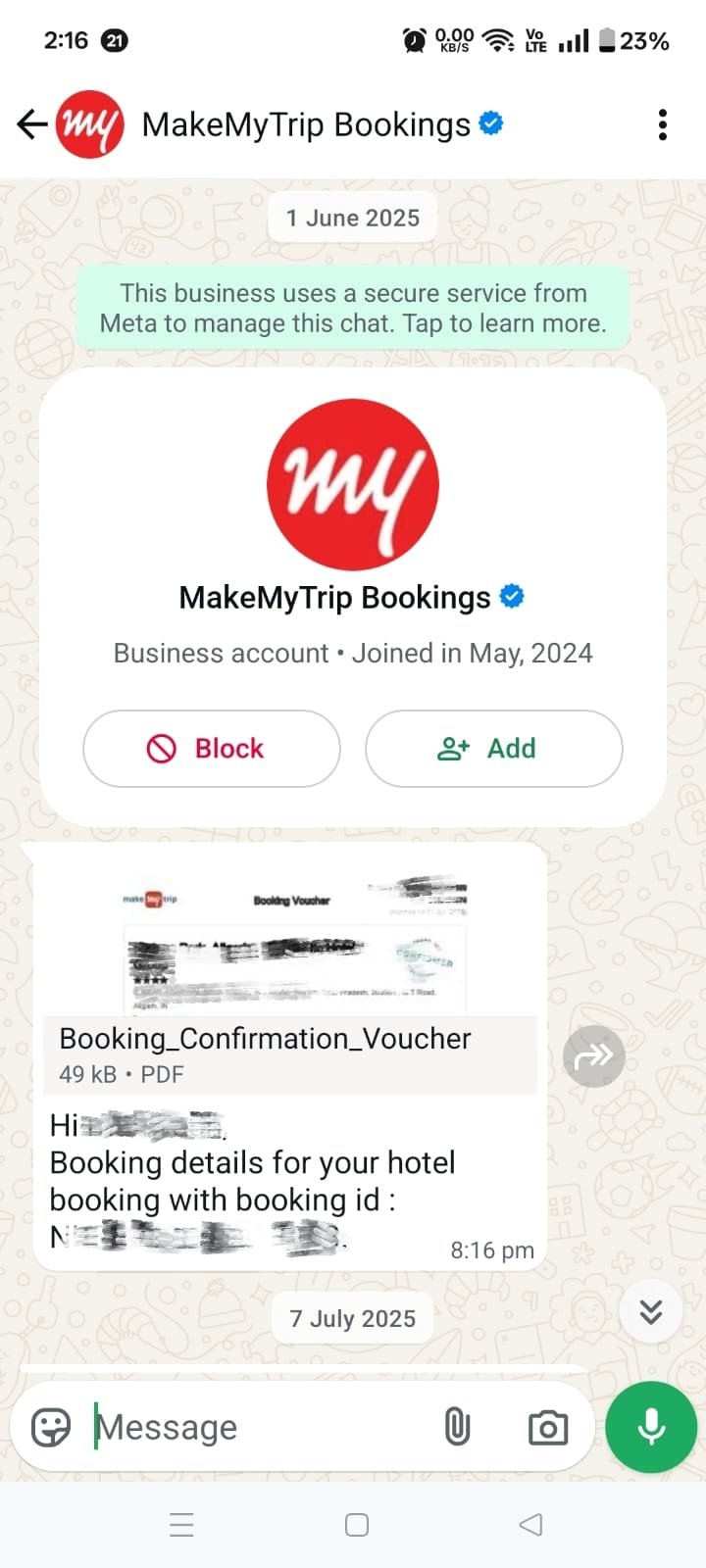Forward the booking voucher message
Viewport: 706px width, 1568px height.
coord(594,1055)
